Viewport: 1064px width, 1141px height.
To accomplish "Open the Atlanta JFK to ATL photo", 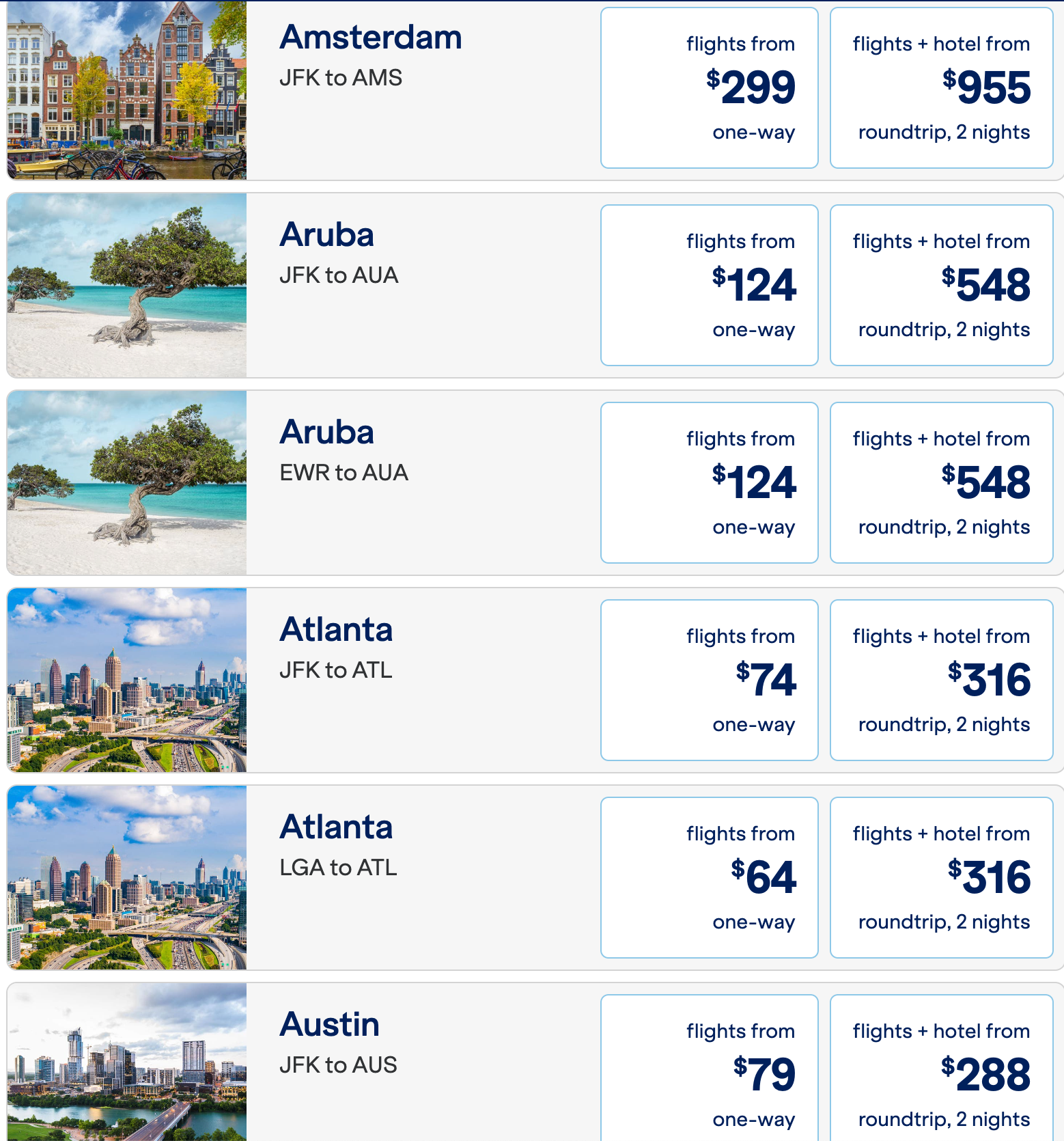I will [x=127, y=680].
